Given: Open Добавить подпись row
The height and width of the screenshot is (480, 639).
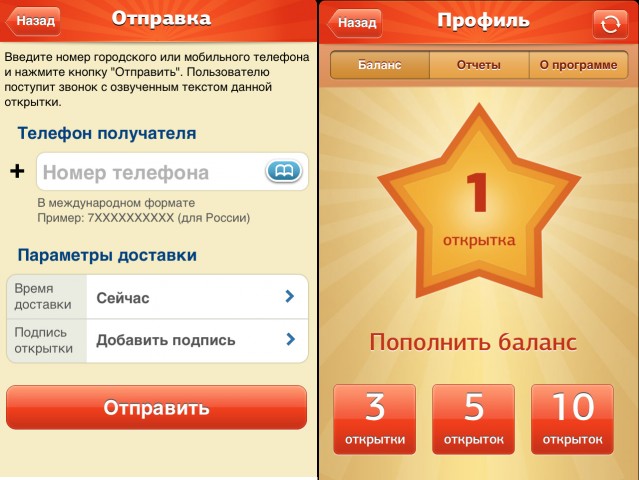Looking at the screenshot, I should click(157, 340).
